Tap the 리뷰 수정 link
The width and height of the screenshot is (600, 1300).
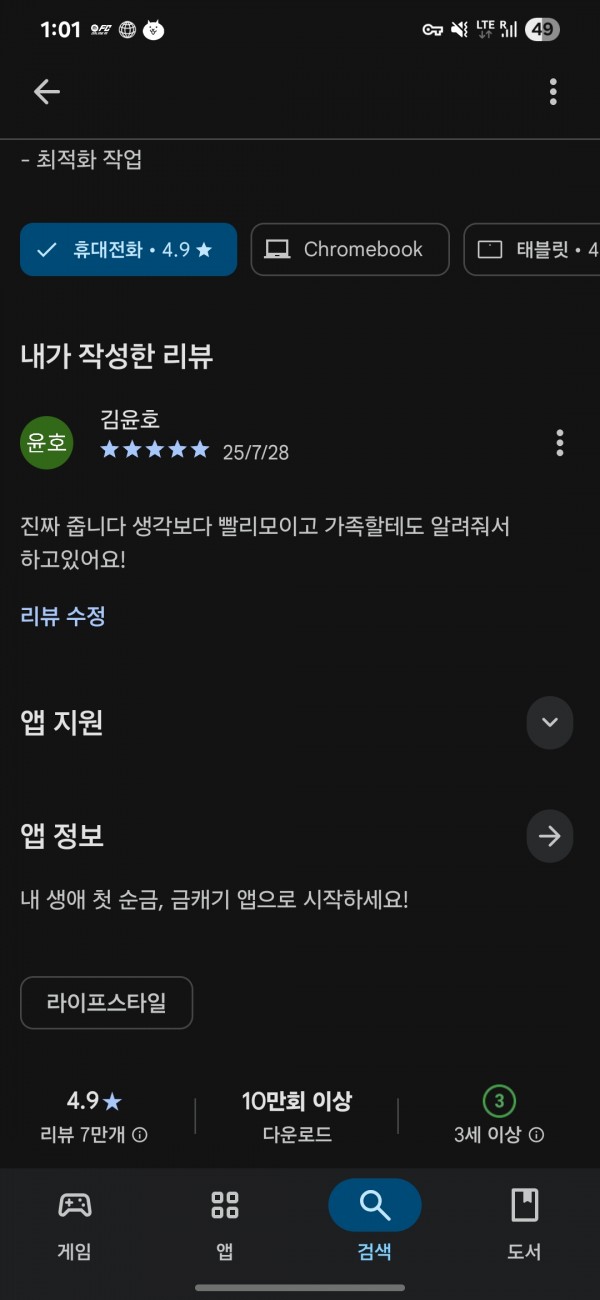pos(63,616)
